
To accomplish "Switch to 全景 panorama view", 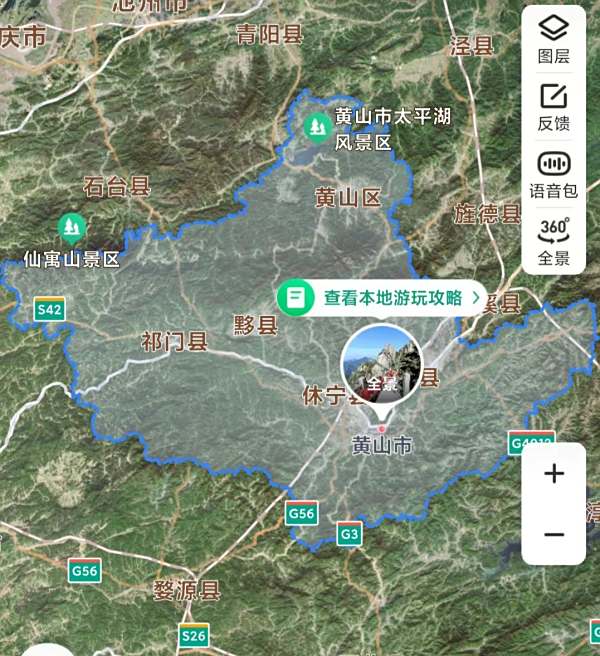I will (x=553, y=240).
